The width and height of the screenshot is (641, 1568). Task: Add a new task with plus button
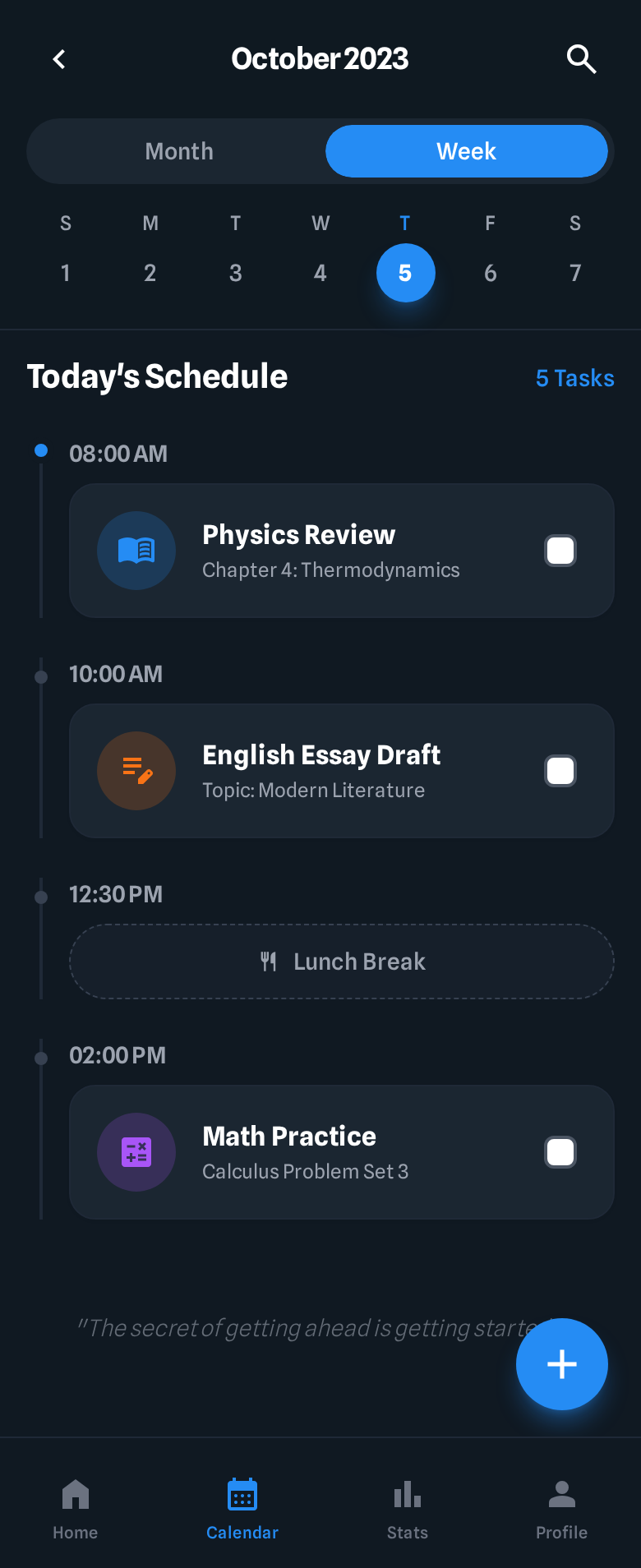point(562,1364)
